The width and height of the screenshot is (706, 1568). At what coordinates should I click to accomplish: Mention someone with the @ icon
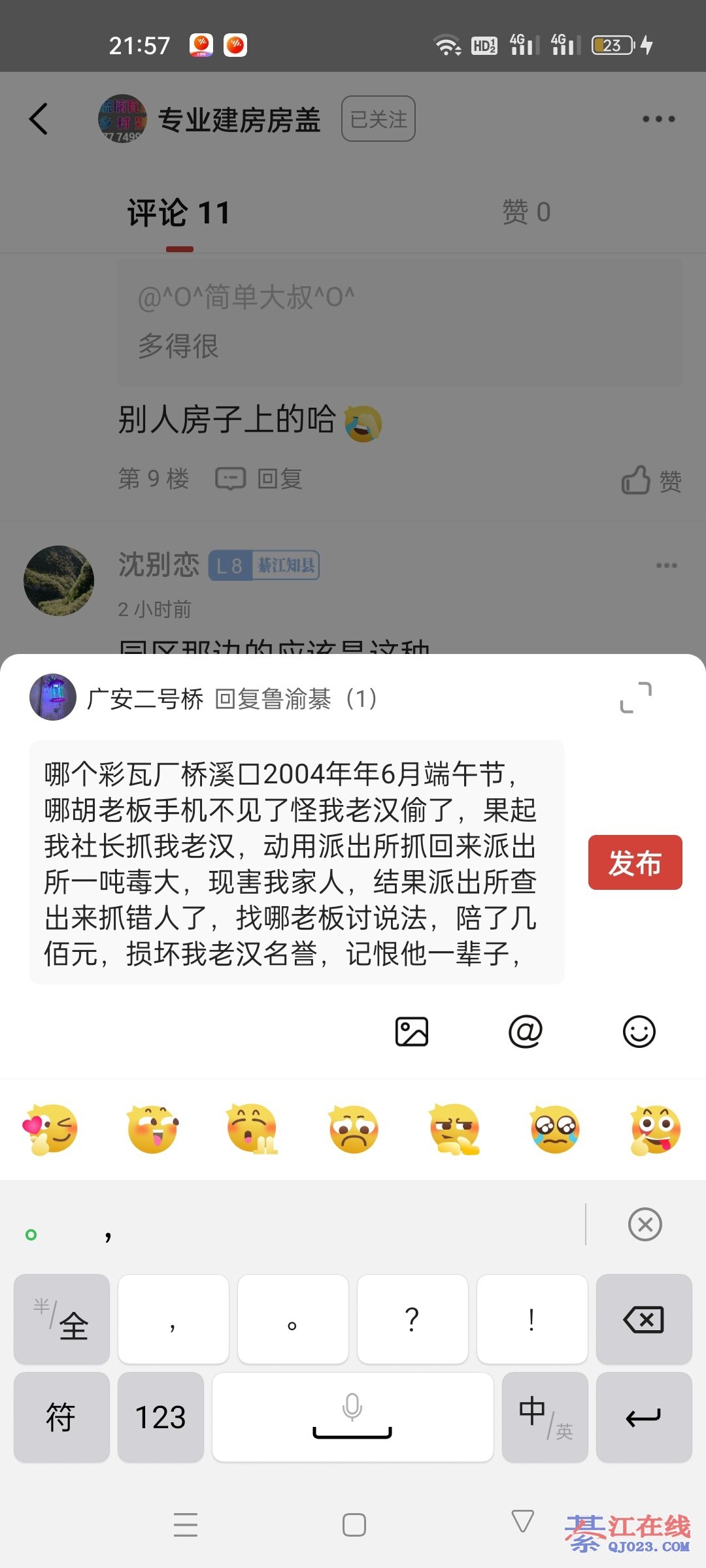click(x=526, y=1032)
